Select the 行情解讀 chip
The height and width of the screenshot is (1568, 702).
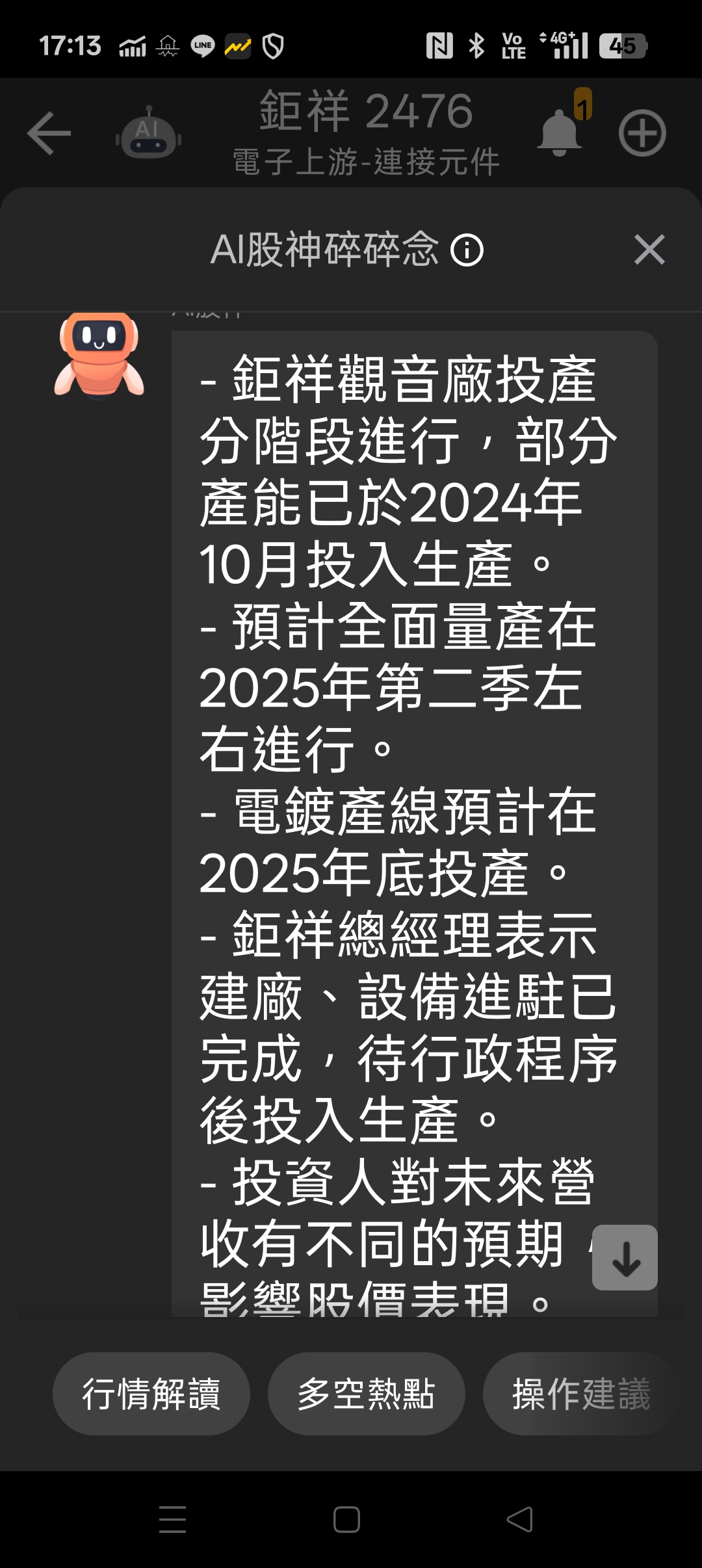click(151, 1394)
